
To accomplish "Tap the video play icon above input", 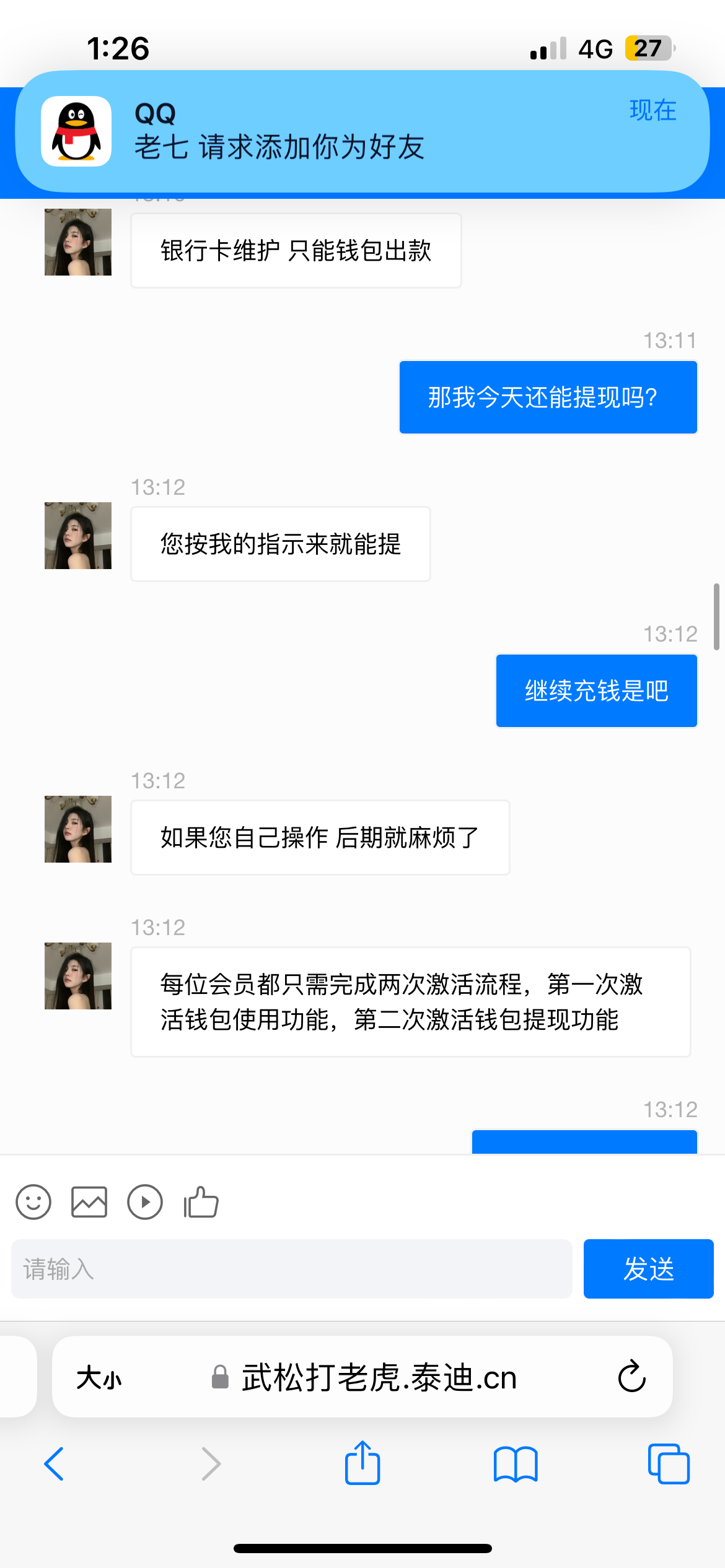I will click(145, 1202).
